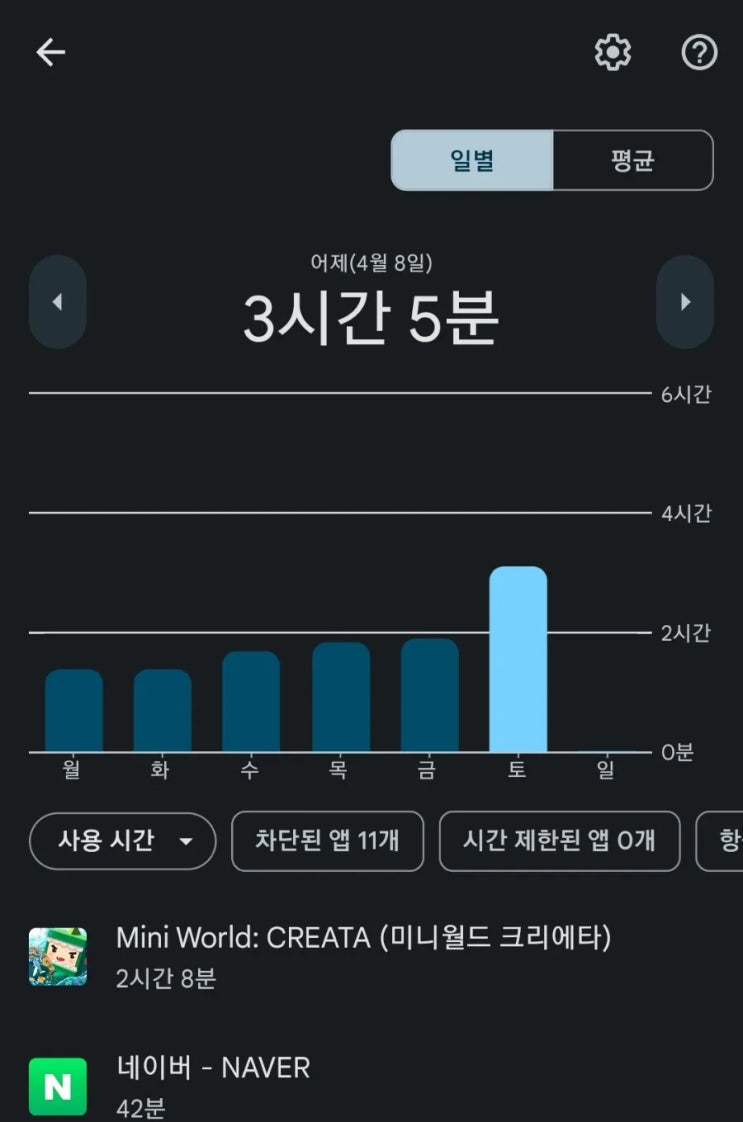
Task: Switch to the 평균 average tab
Action: tap(633, 160)
